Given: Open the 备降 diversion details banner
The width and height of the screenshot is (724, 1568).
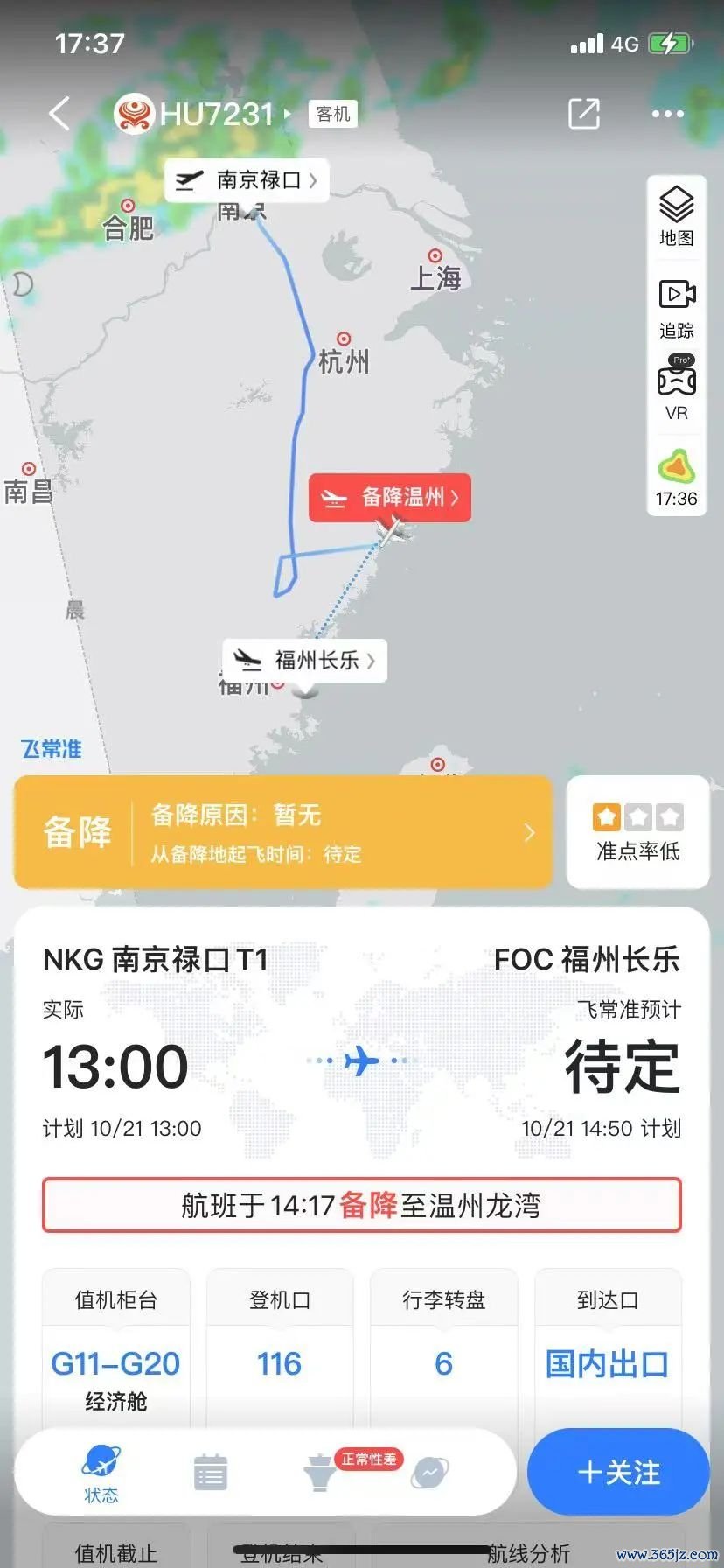Looking at the screenshot, I should coord(283,832).
